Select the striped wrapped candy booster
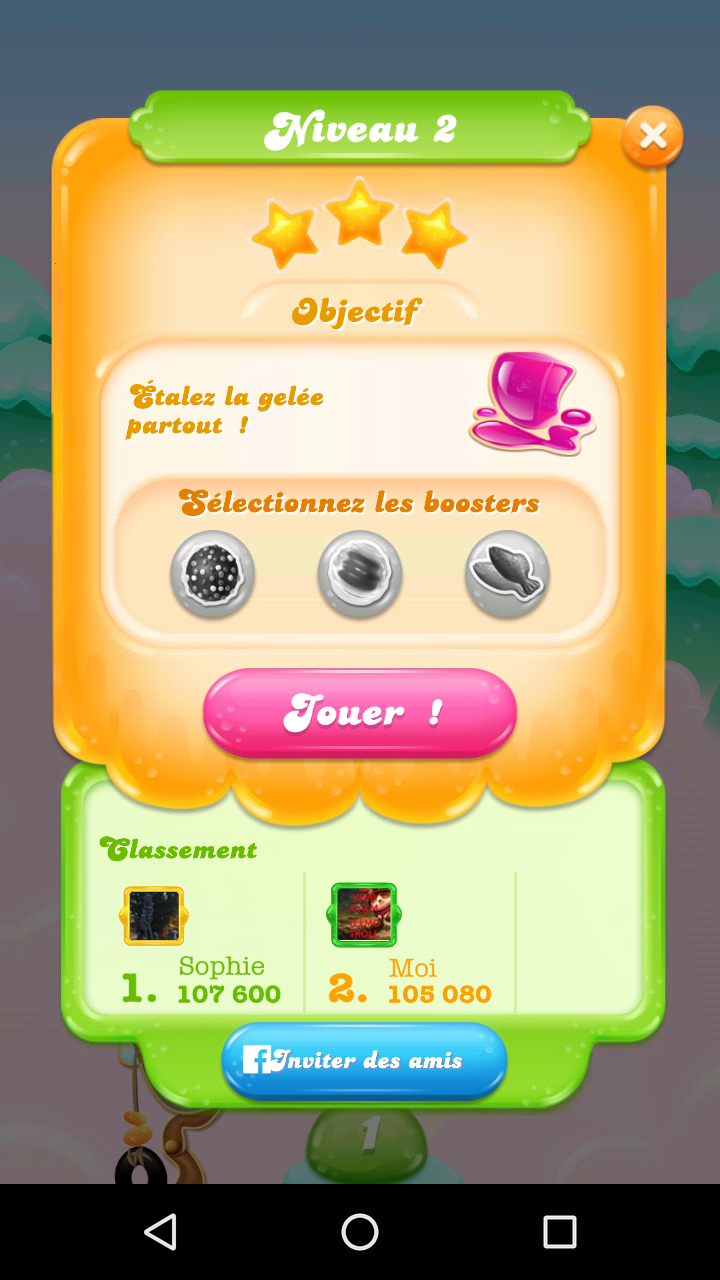The width and height of the screenshot is (720, 1280). tap(360, 574)
